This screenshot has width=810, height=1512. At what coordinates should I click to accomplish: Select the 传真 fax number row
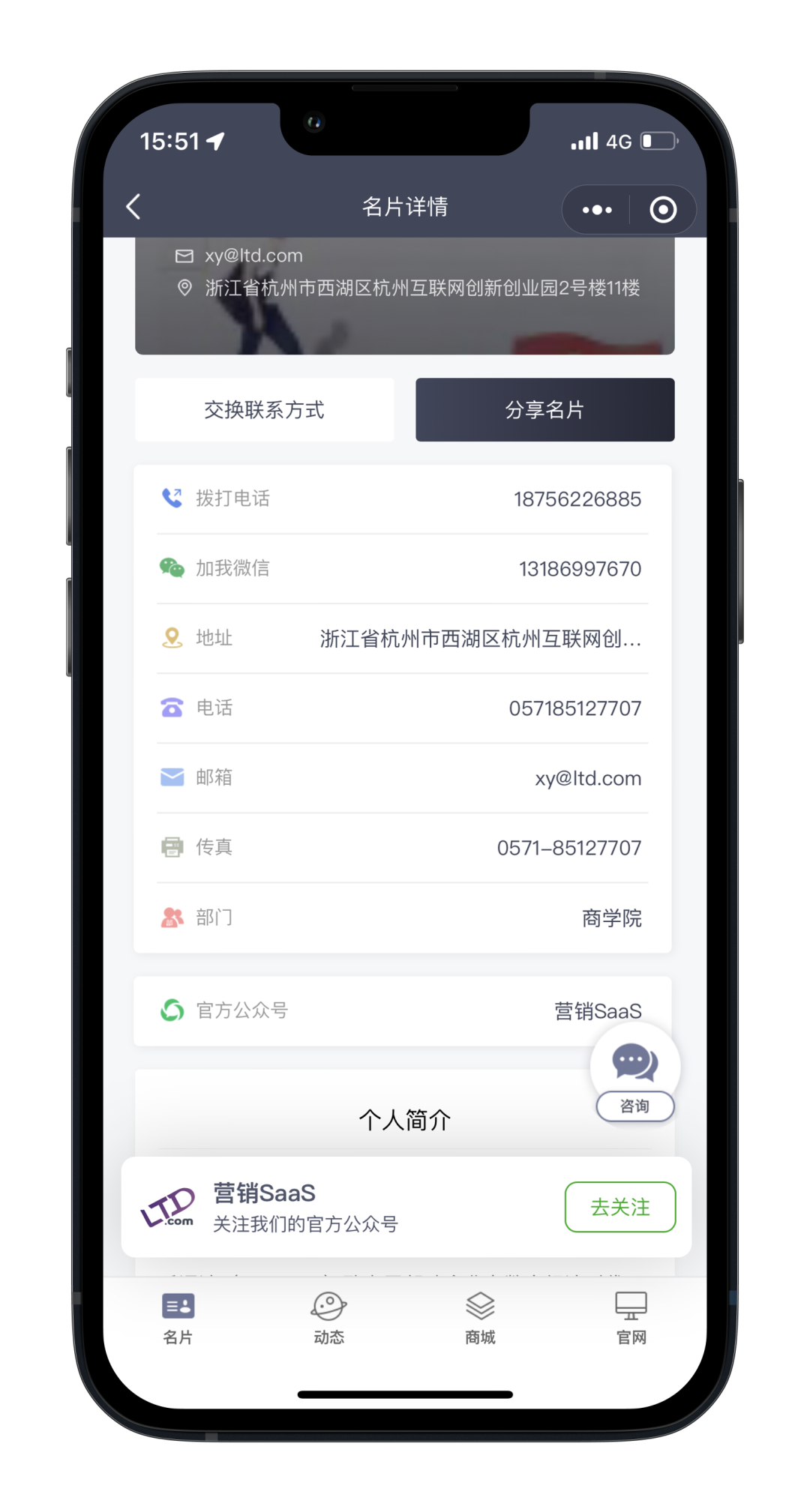point(402,848)
